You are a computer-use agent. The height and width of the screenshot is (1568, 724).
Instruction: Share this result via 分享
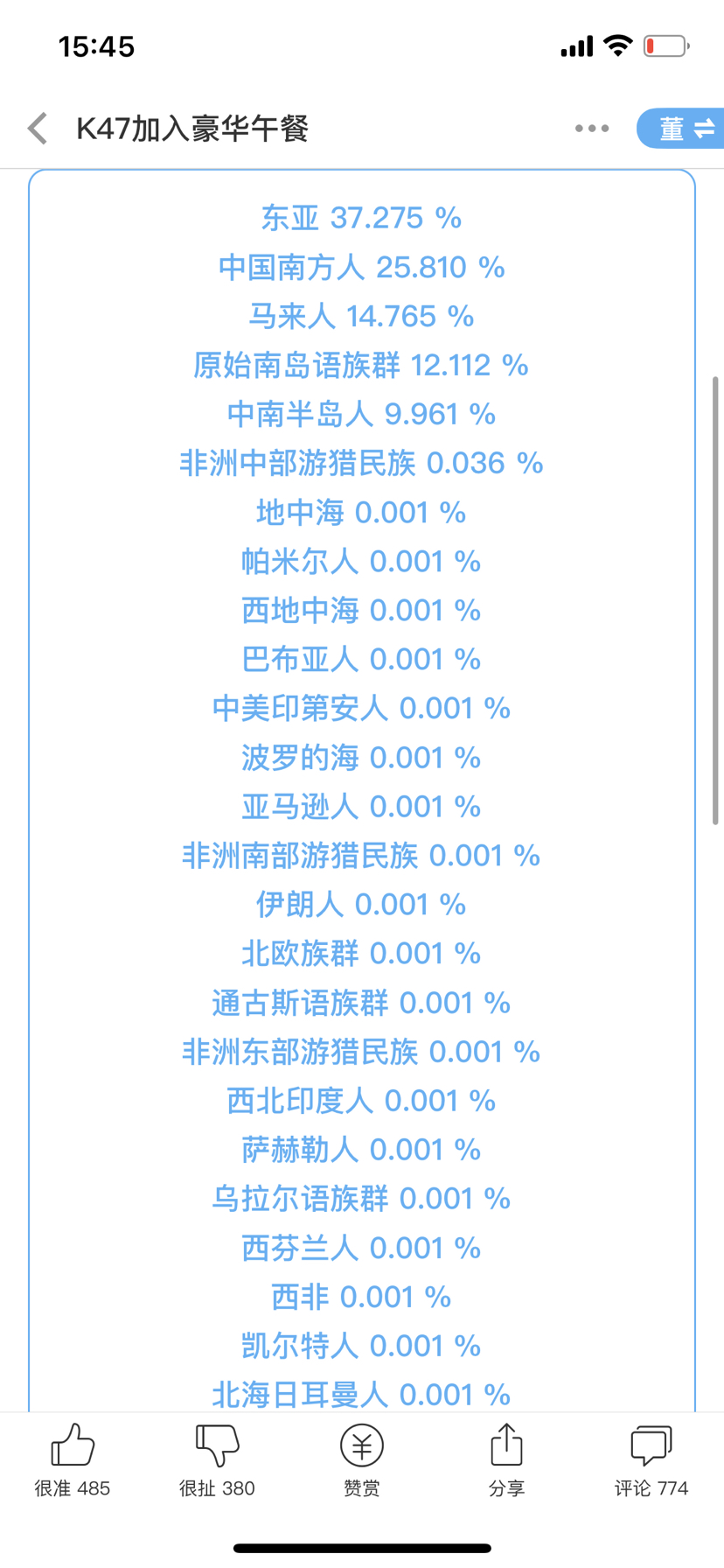[x=506, y=1459]
